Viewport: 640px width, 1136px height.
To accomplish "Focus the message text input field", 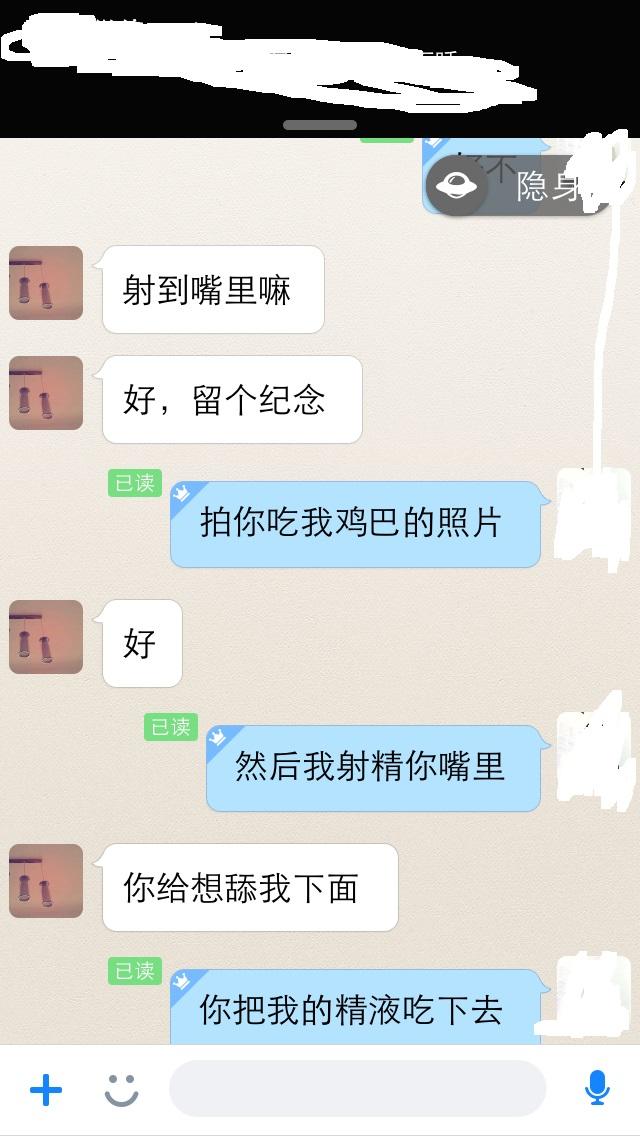I will click(357, 1089).
